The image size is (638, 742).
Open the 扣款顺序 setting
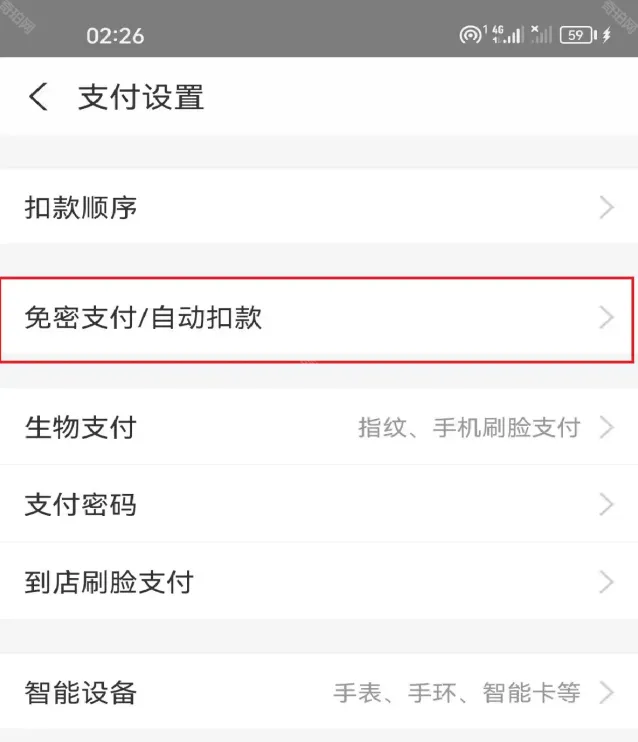(x=319, y=207)
